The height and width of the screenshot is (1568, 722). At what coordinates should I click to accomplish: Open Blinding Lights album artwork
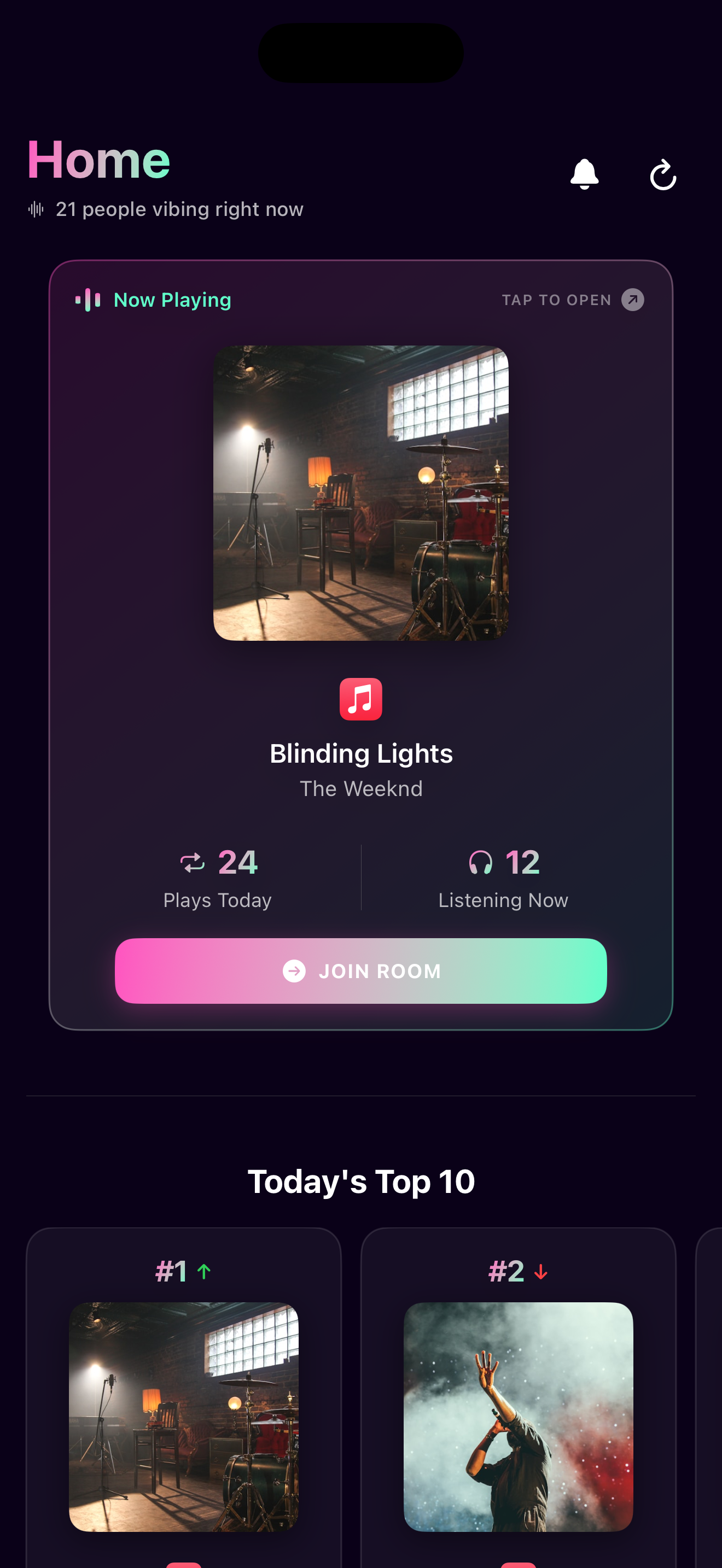[360, 493]
